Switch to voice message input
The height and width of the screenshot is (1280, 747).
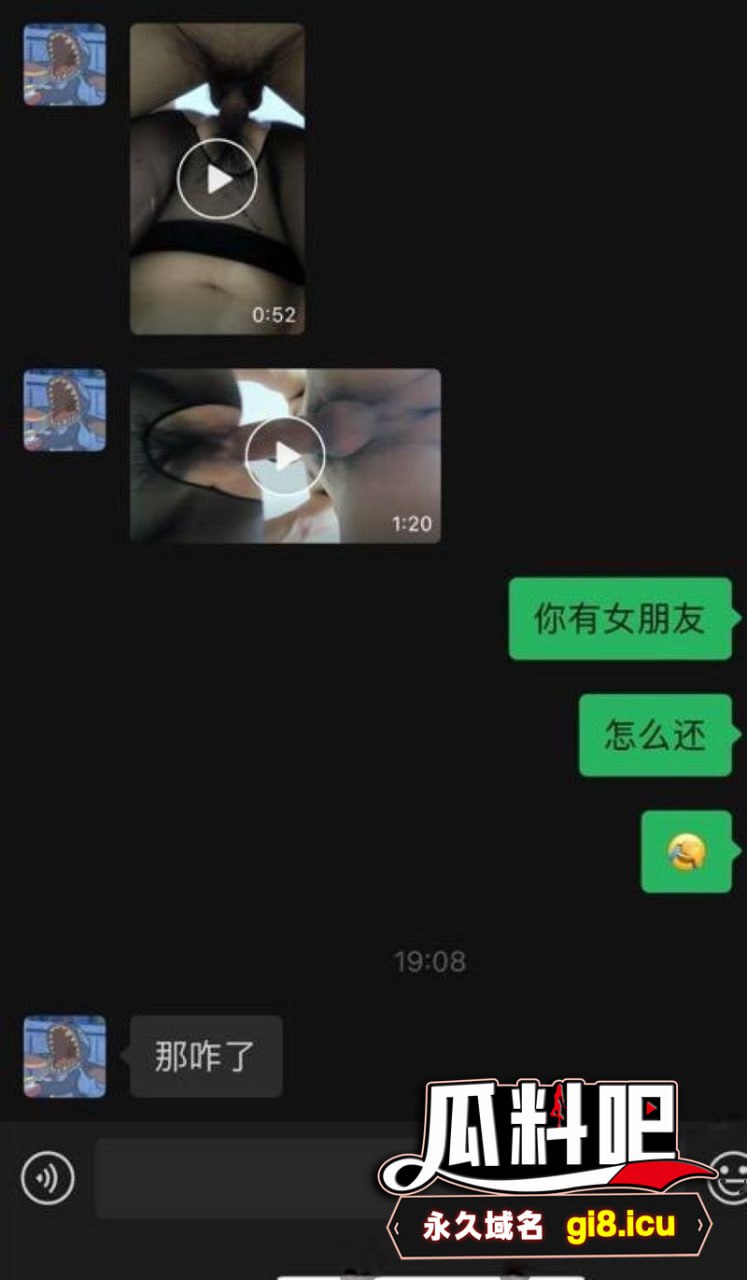[47, 1178]
